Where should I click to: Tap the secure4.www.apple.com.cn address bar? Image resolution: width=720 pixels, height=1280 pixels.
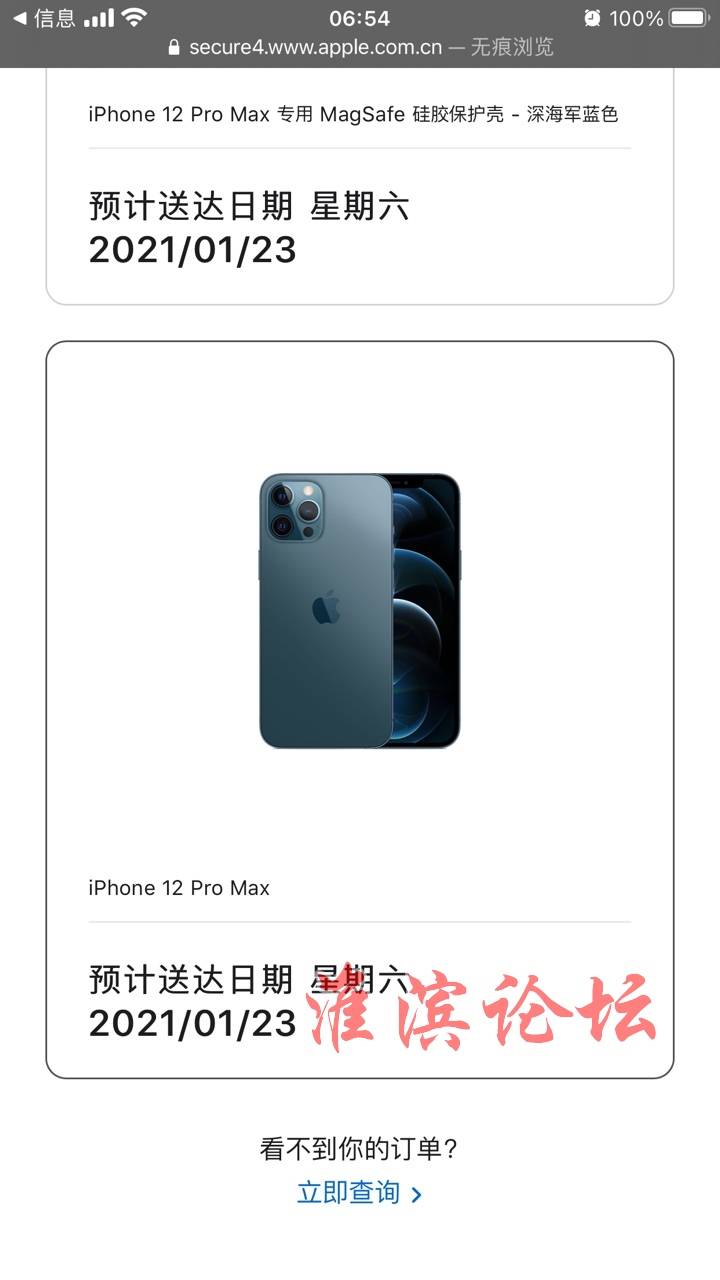point(360,47)
